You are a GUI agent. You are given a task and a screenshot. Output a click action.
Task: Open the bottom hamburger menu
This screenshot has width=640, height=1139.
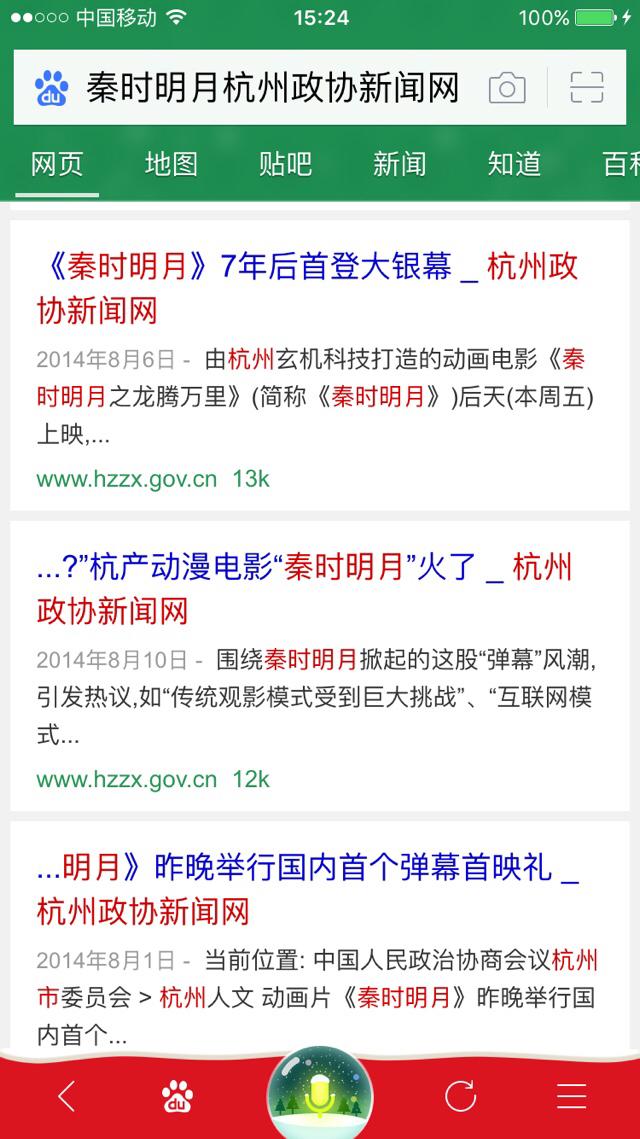[571, 1097]
